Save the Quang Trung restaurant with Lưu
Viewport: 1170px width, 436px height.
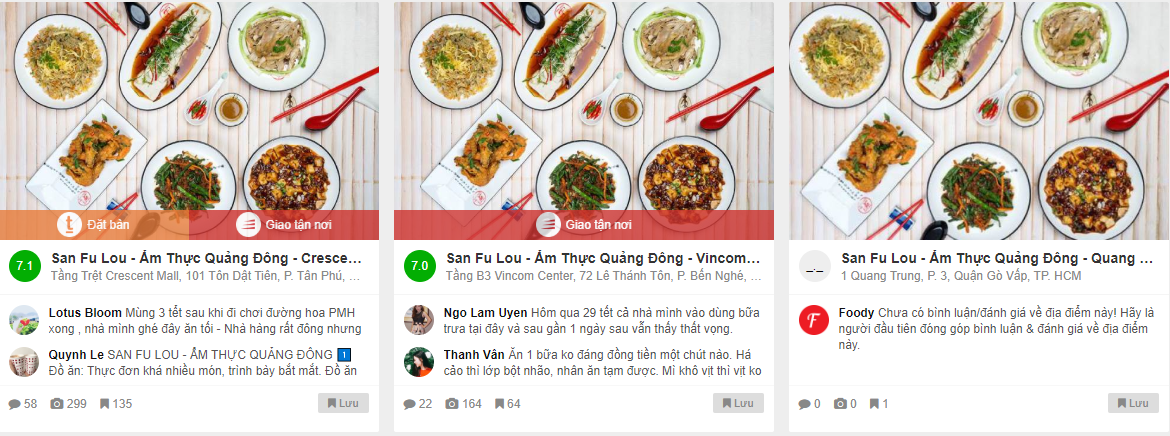click(1133, 403)
